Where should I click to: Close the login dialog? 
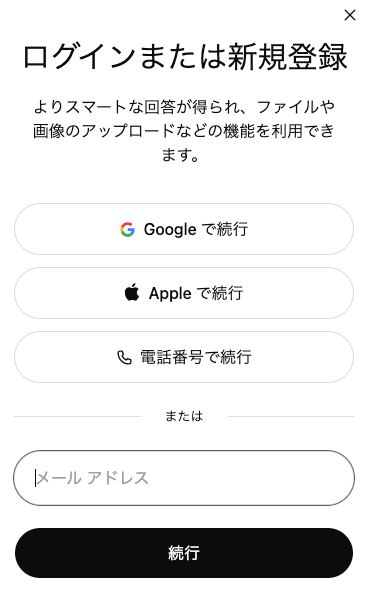coord(349,15)
